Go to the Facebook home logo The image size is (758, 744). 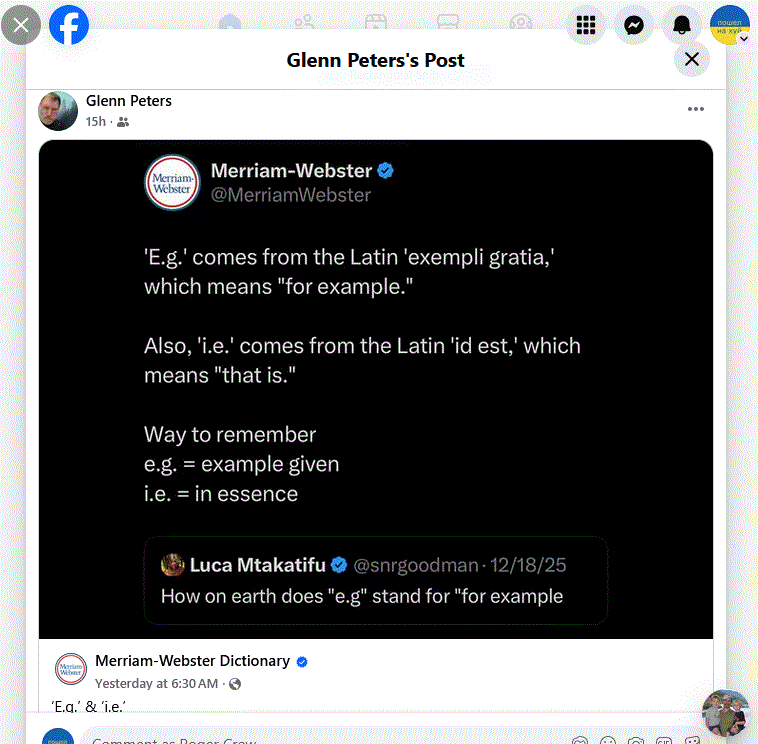(69, 24)
